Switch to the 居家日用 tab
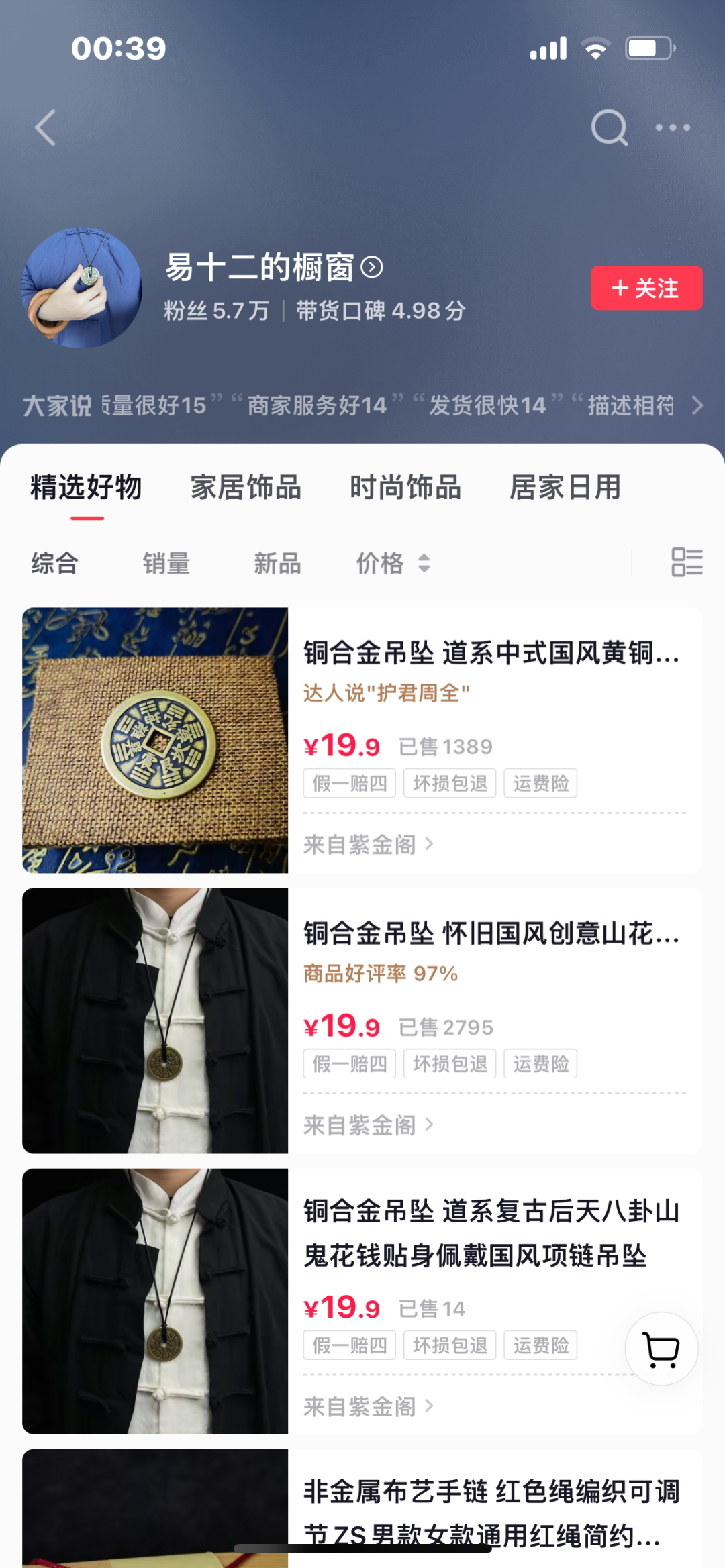 [x=565, y=488]
